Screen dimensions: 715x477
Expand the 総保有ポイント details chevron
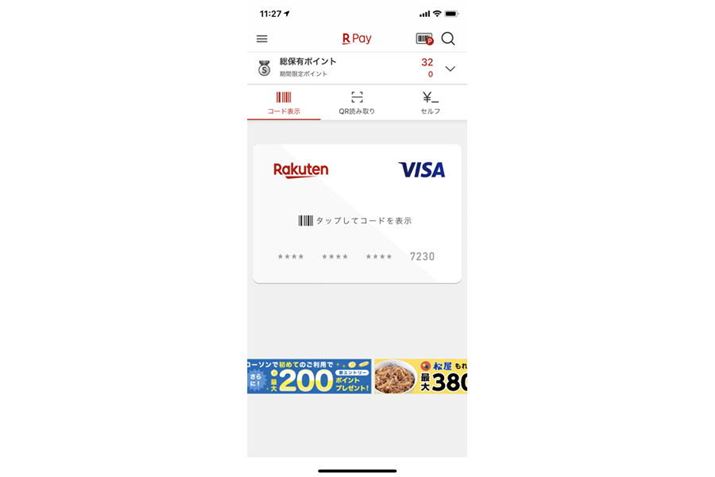[x=450, y=69]
